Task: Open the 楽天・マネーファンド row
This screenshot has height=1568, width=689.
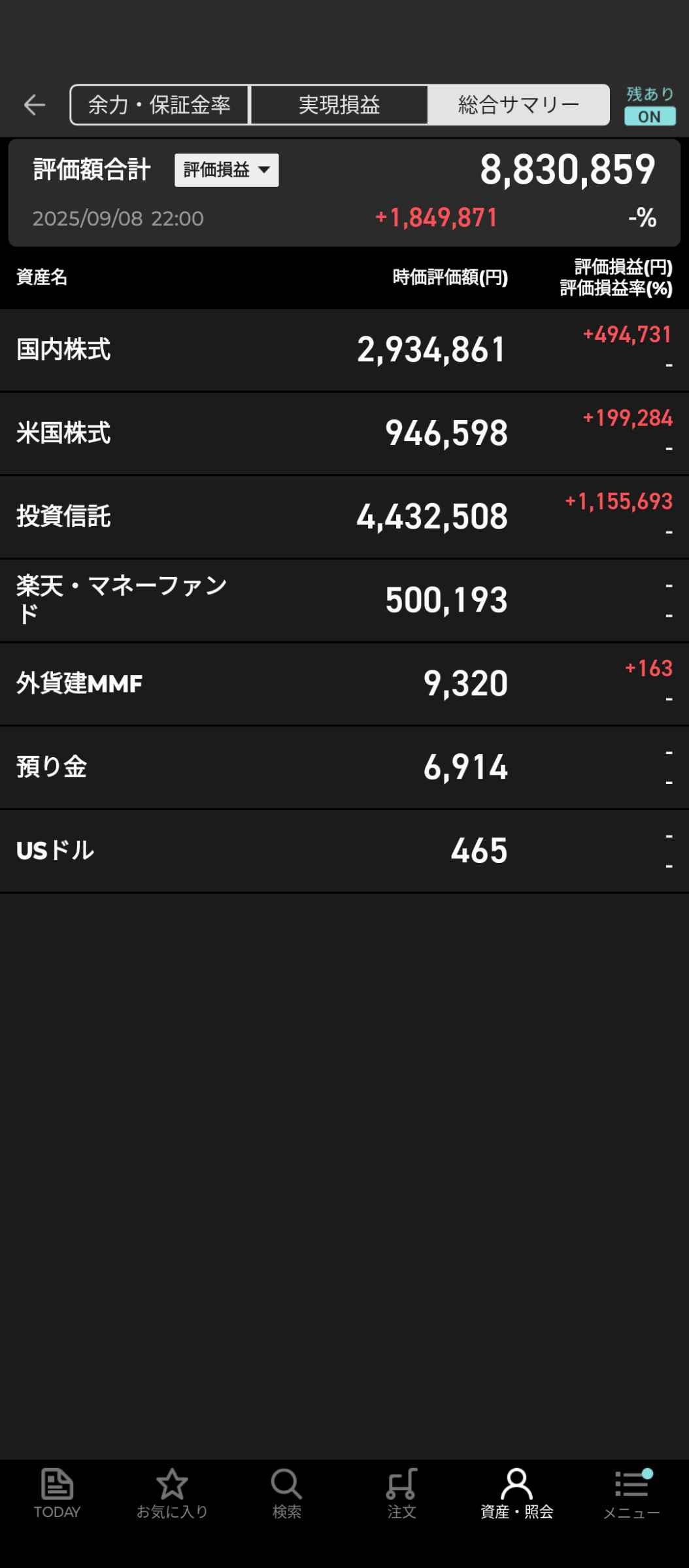Action: pyautogui.click(x=344, y=600)
